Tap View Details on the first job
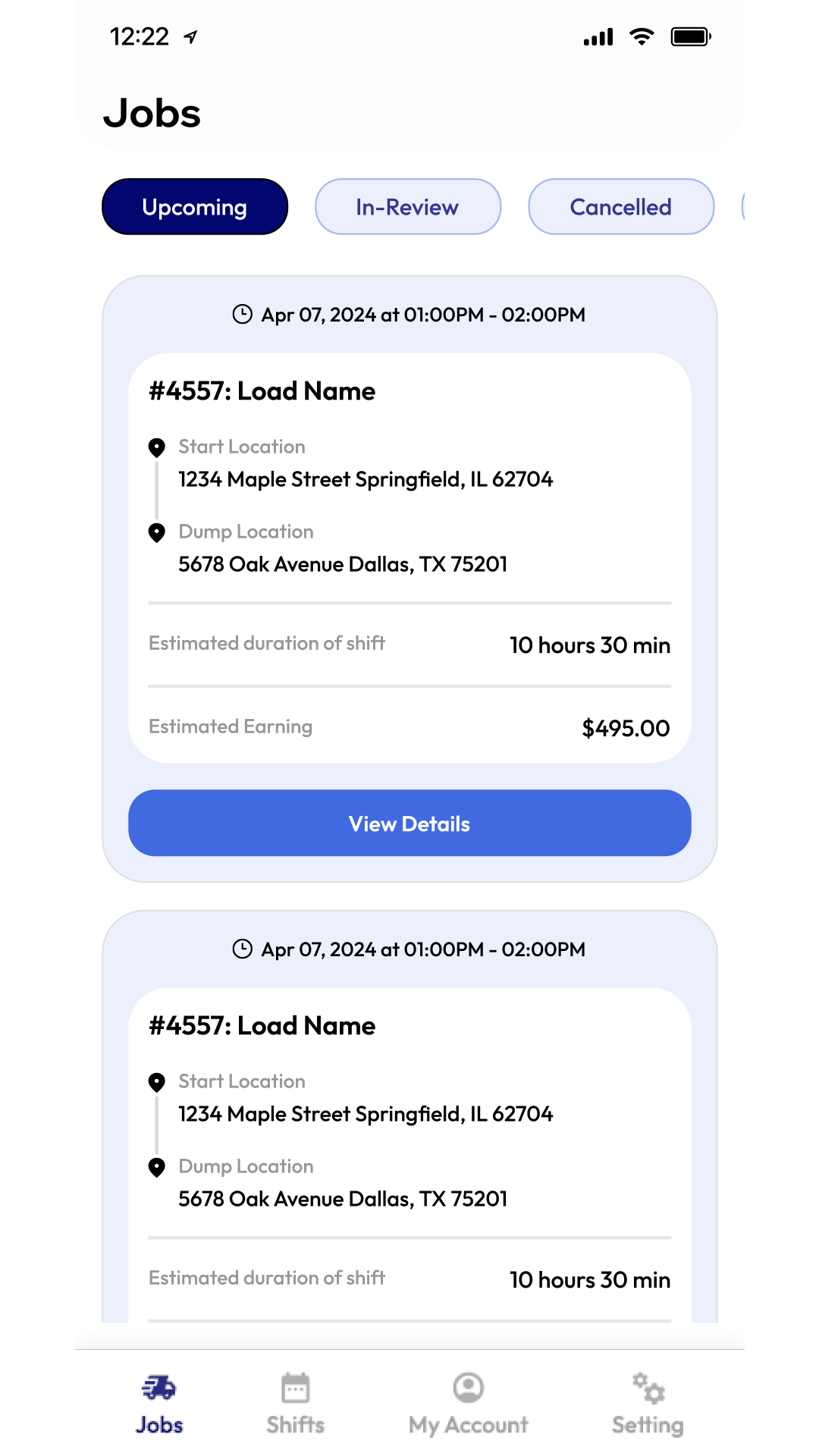 pos(409,823)
